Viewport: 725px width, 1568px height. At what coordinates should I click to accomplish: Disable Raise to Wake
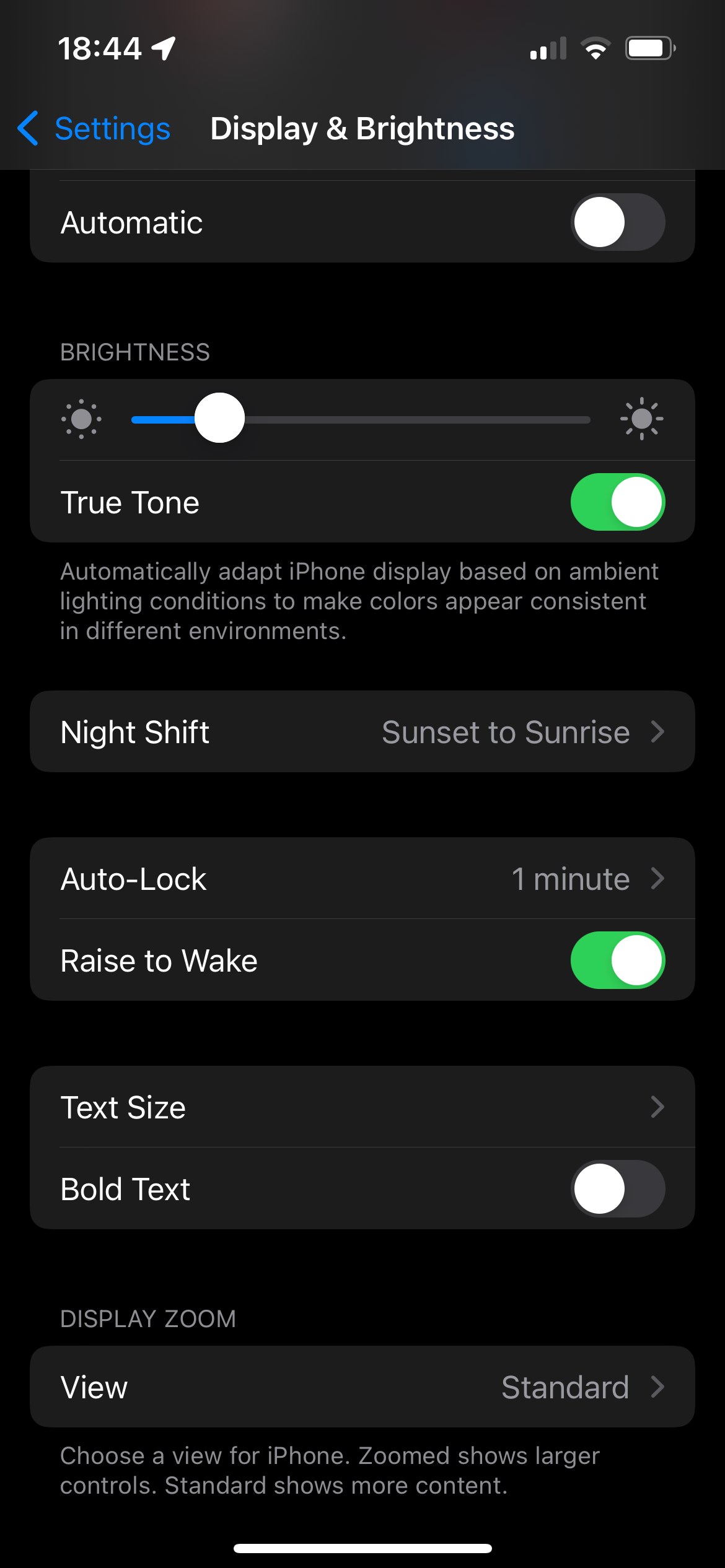coord(617,960)
